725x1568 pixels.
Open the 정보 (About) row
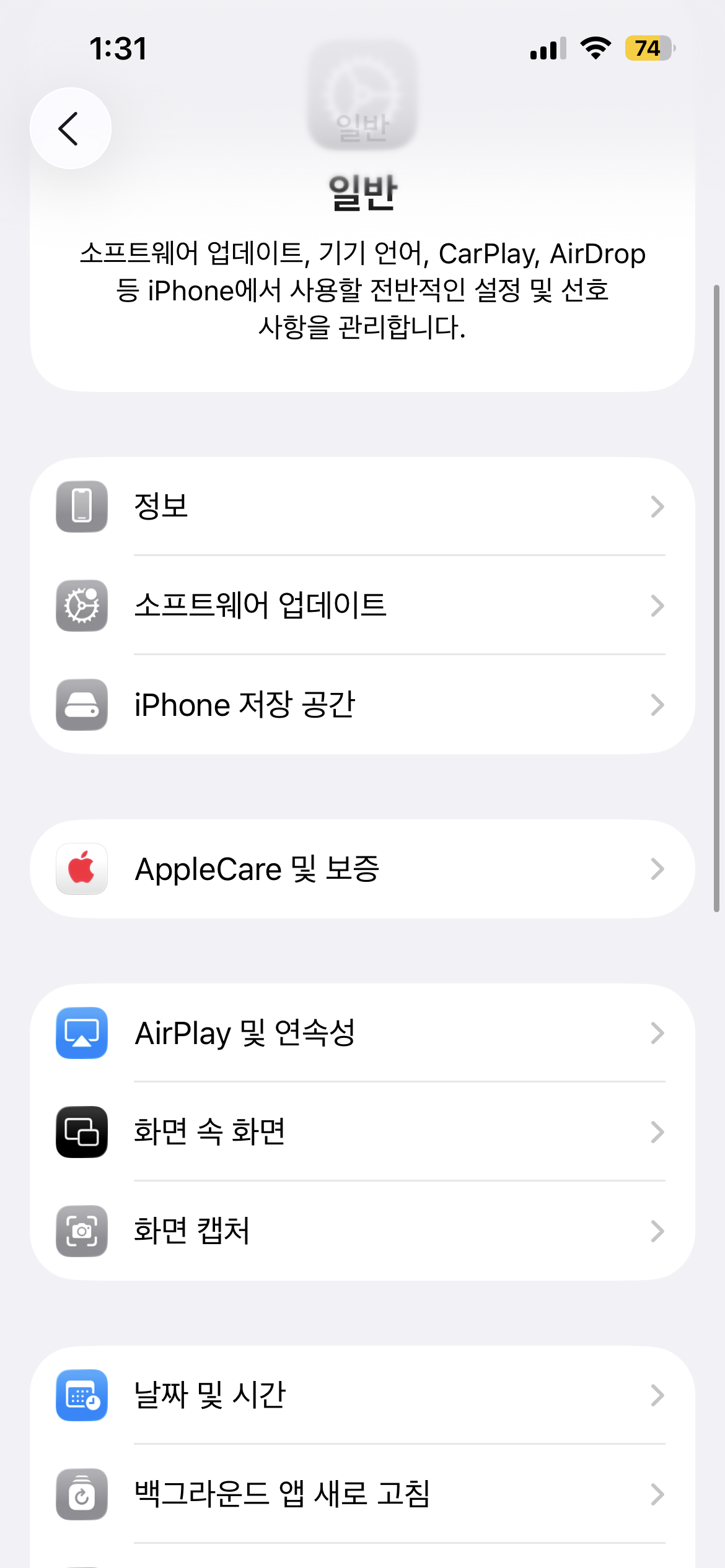tap(362, 506)
